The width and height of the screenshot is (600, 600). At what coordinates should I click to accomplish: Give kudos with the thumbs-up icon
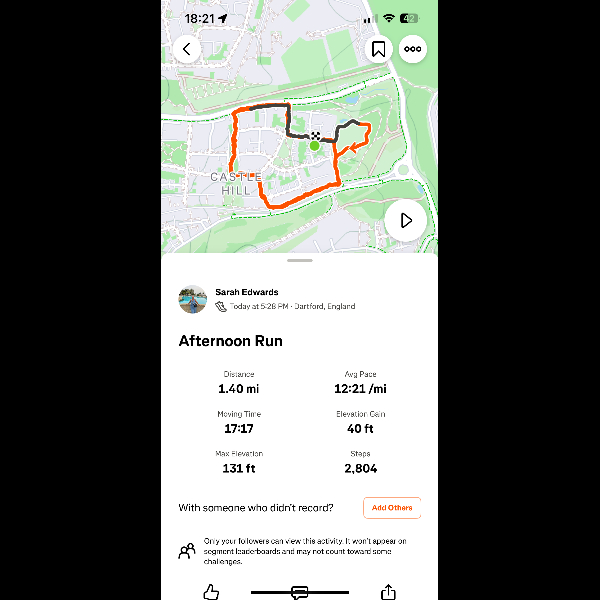tap(211, 591)
